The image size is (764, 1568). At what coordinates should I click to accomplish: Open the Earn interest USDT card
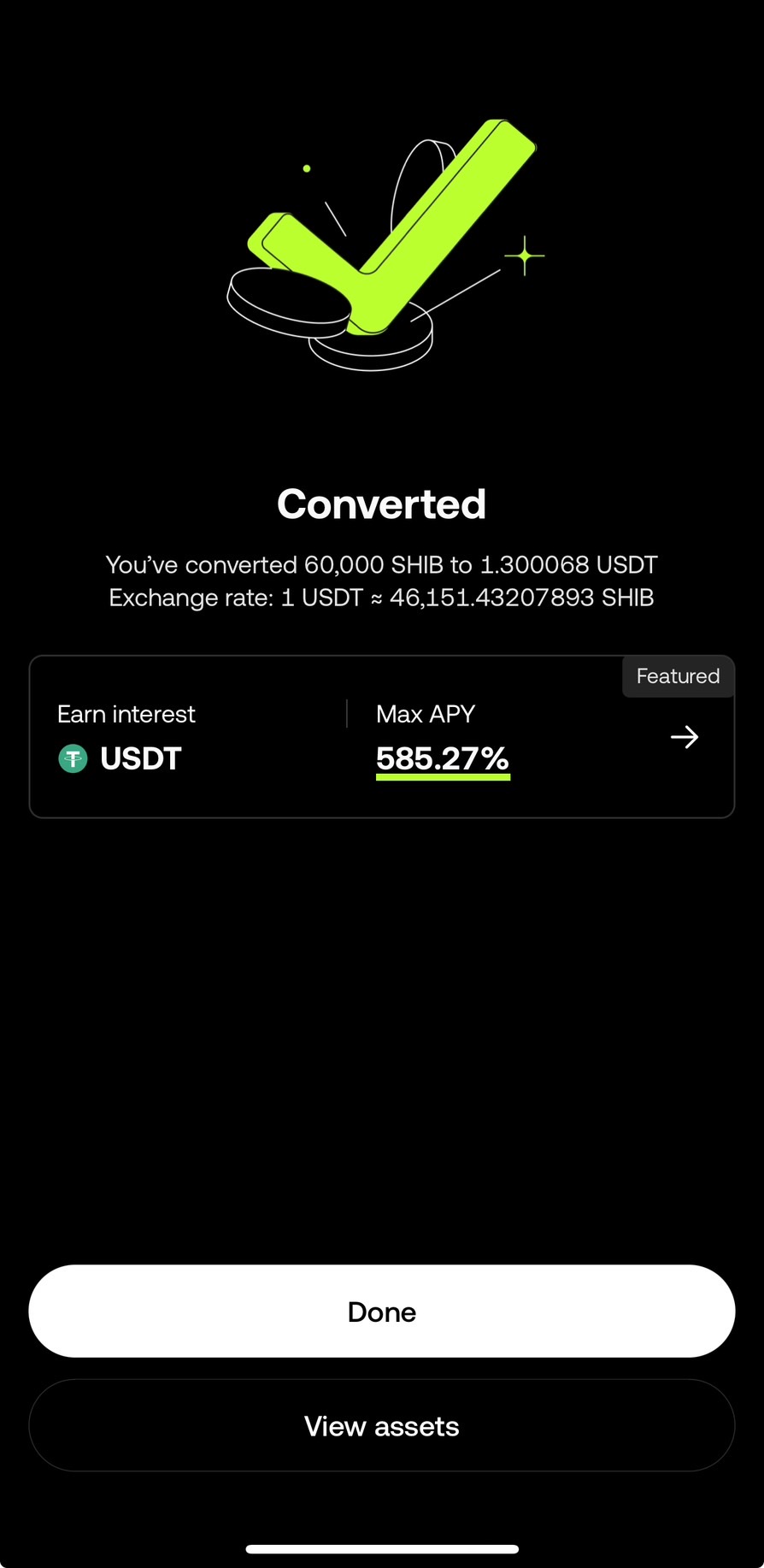click(381, 737)
